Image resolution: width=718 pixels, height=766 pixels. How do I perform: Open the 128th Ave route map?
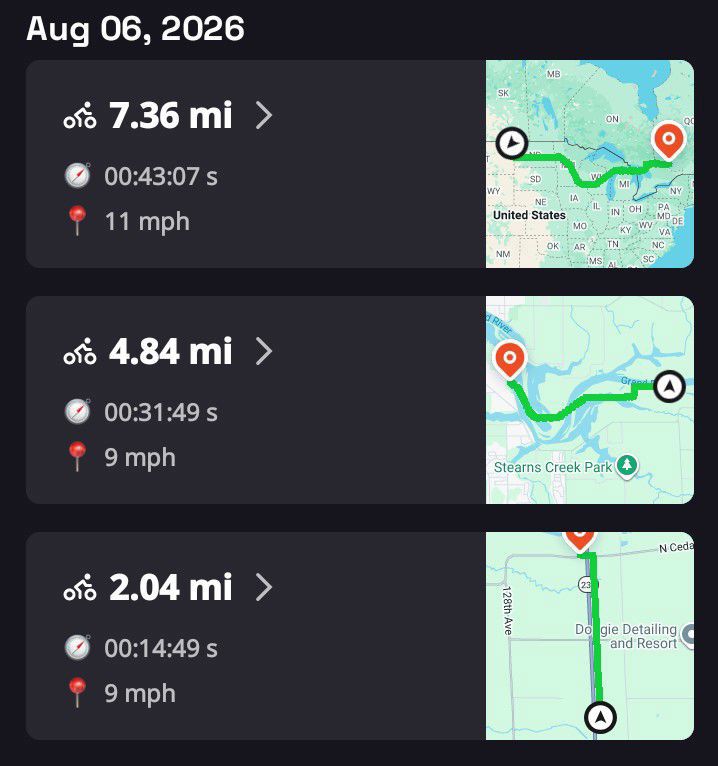[x=590, y=636]
